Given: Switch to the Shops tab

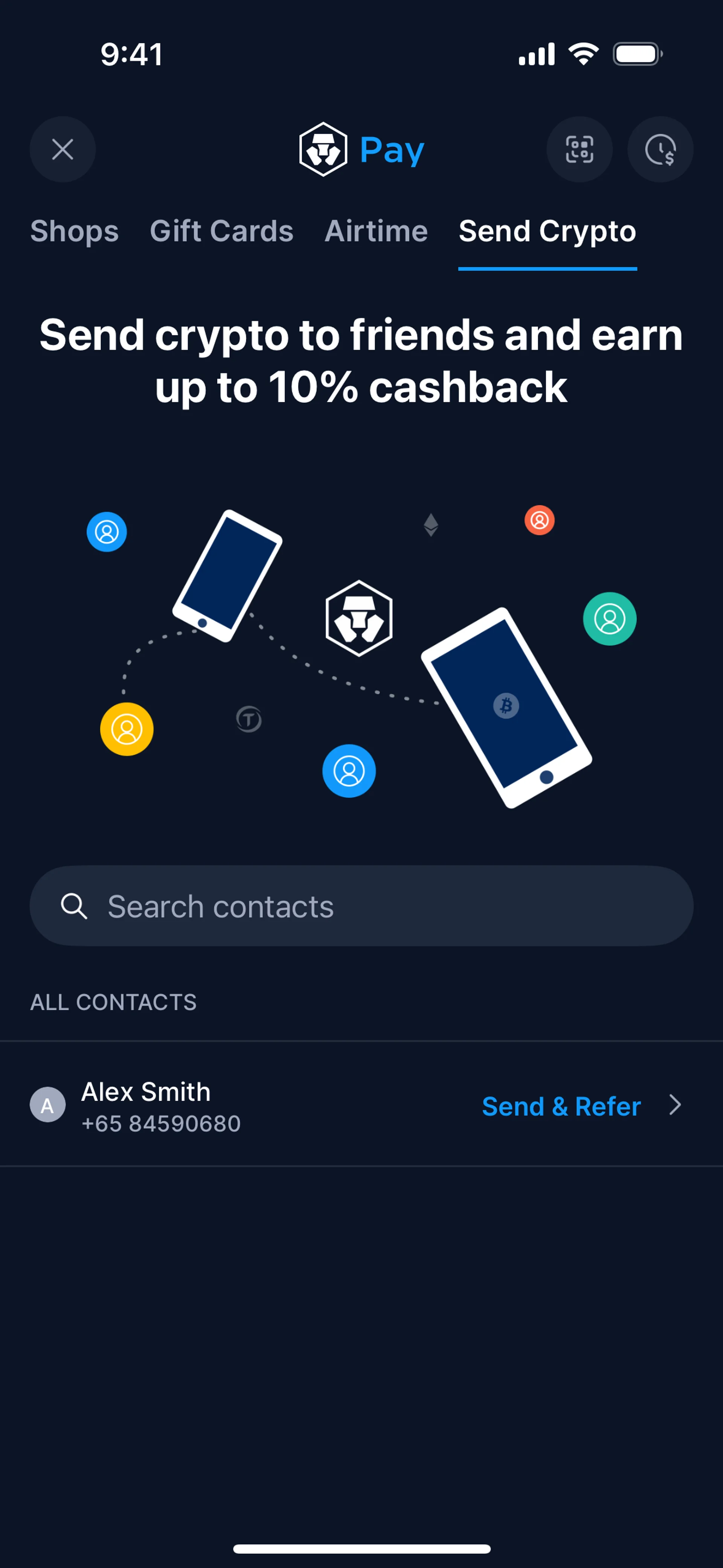Looking at the screenshot, I should [75, 231].
